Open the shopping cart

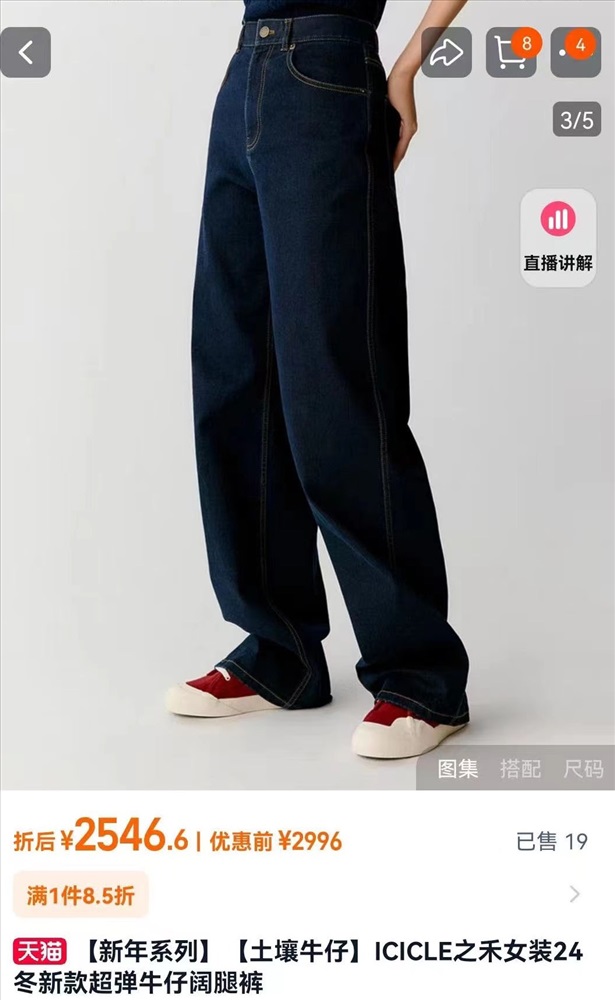(511, 52)
